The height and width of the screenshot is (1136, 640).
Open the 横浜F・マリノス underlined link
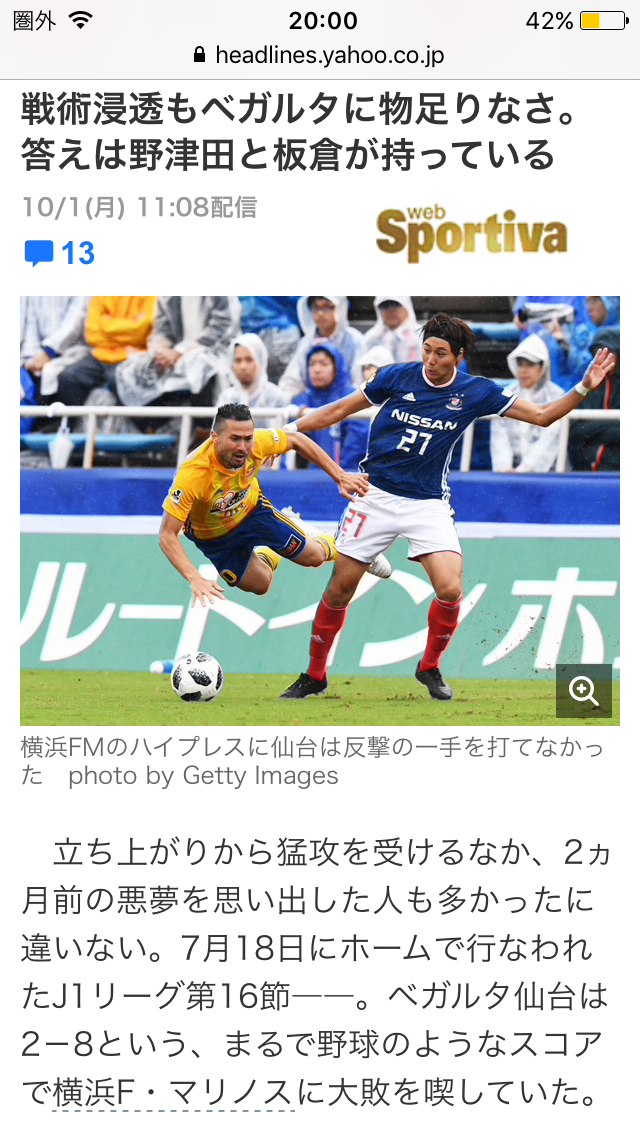click(x=174, y=1091)
